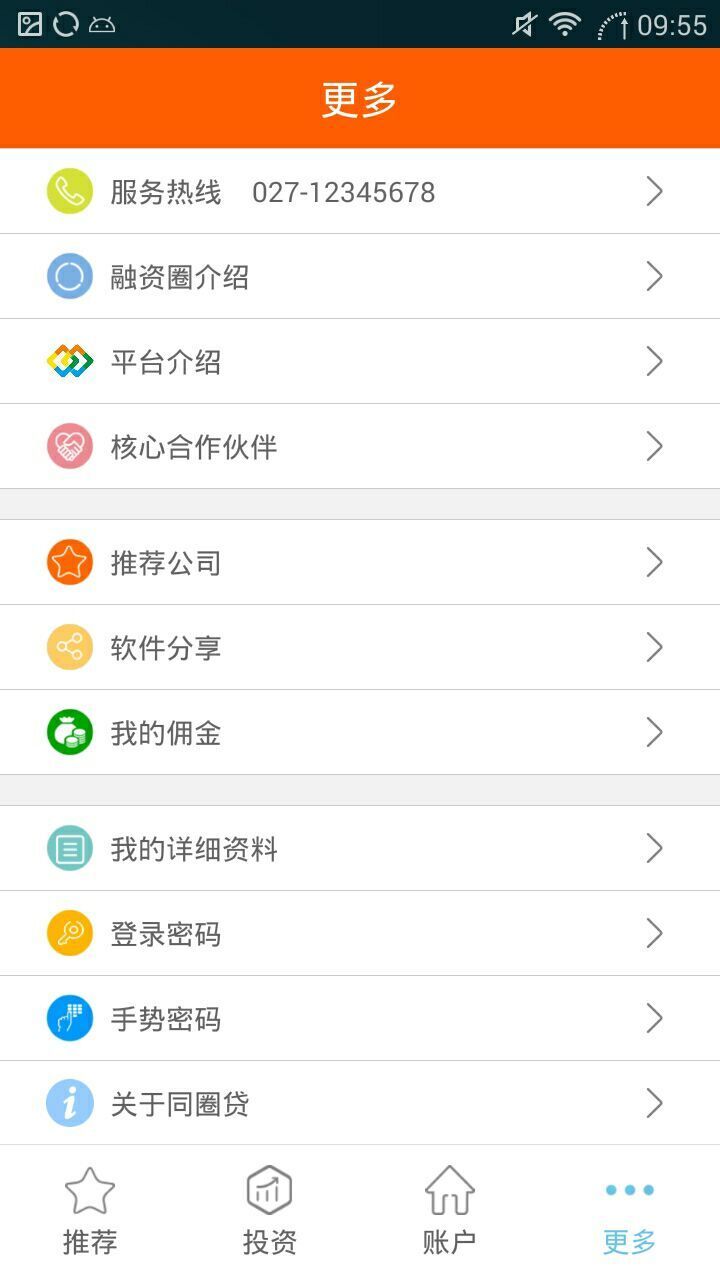View 我的详细资料 profile details
This screenshot has height=1280, width=720.
coord(360,849)
